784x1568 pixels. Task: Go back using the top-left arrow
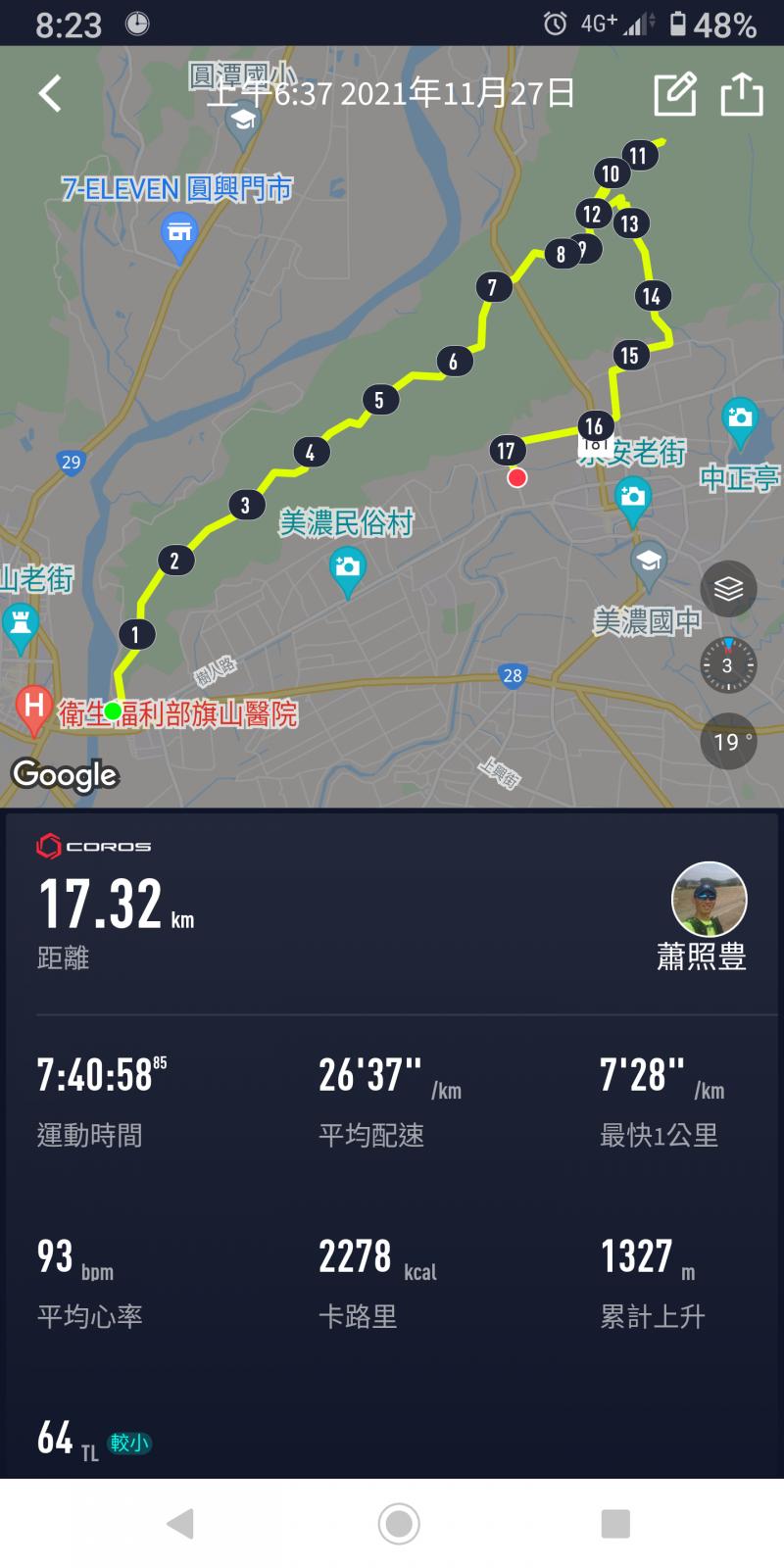[x=50, y=94]
